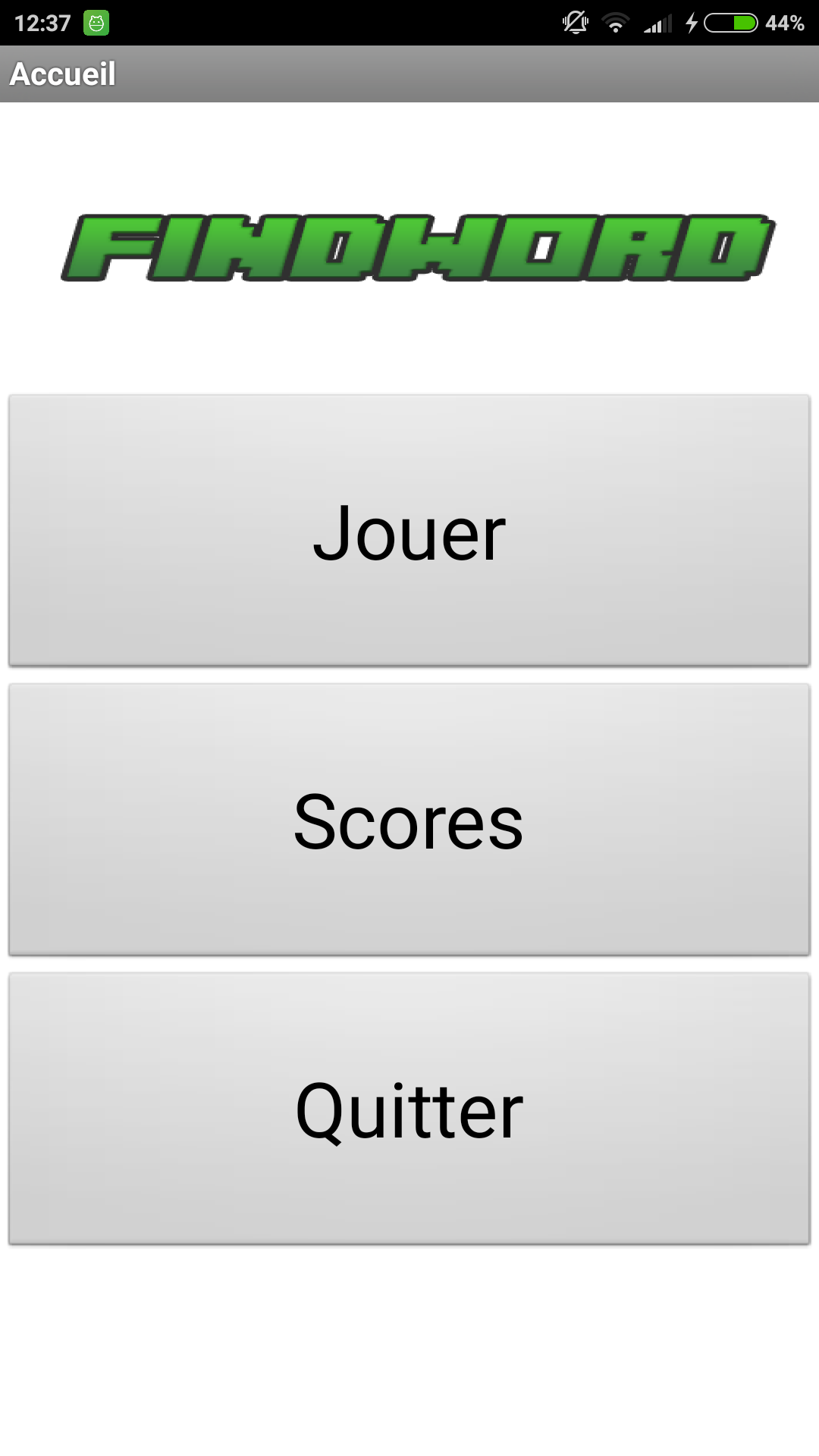
Task: Open the Scores screen
Action: 409,820
